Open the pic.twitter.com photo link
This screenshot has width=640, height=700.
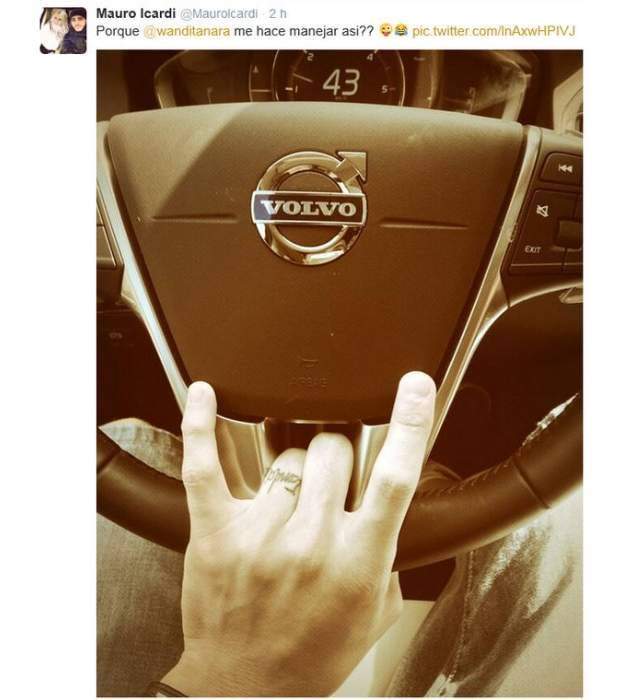click(x=503, y=32)
